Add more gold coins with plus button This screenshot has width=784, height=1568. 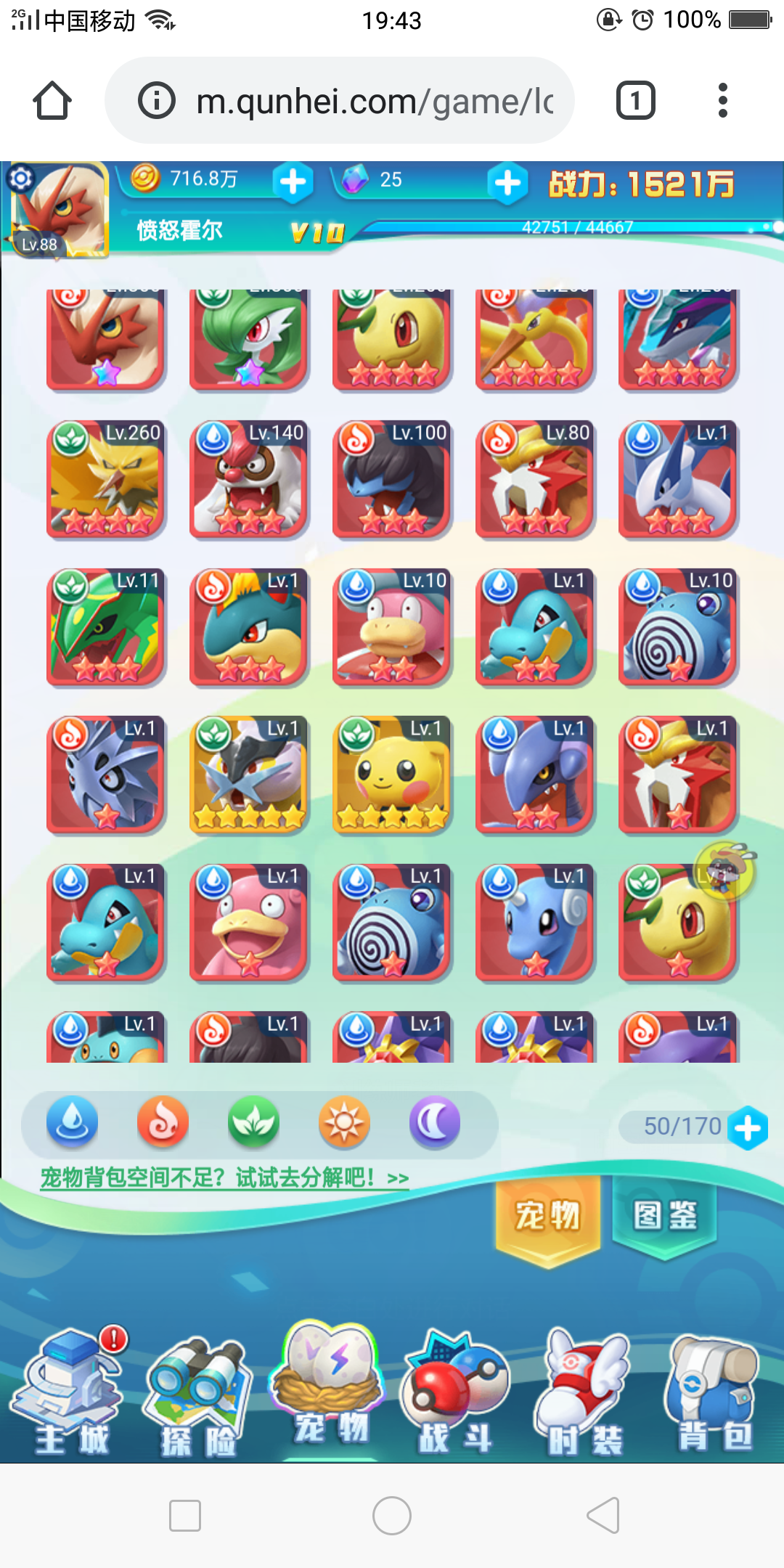tap(293, 181)
